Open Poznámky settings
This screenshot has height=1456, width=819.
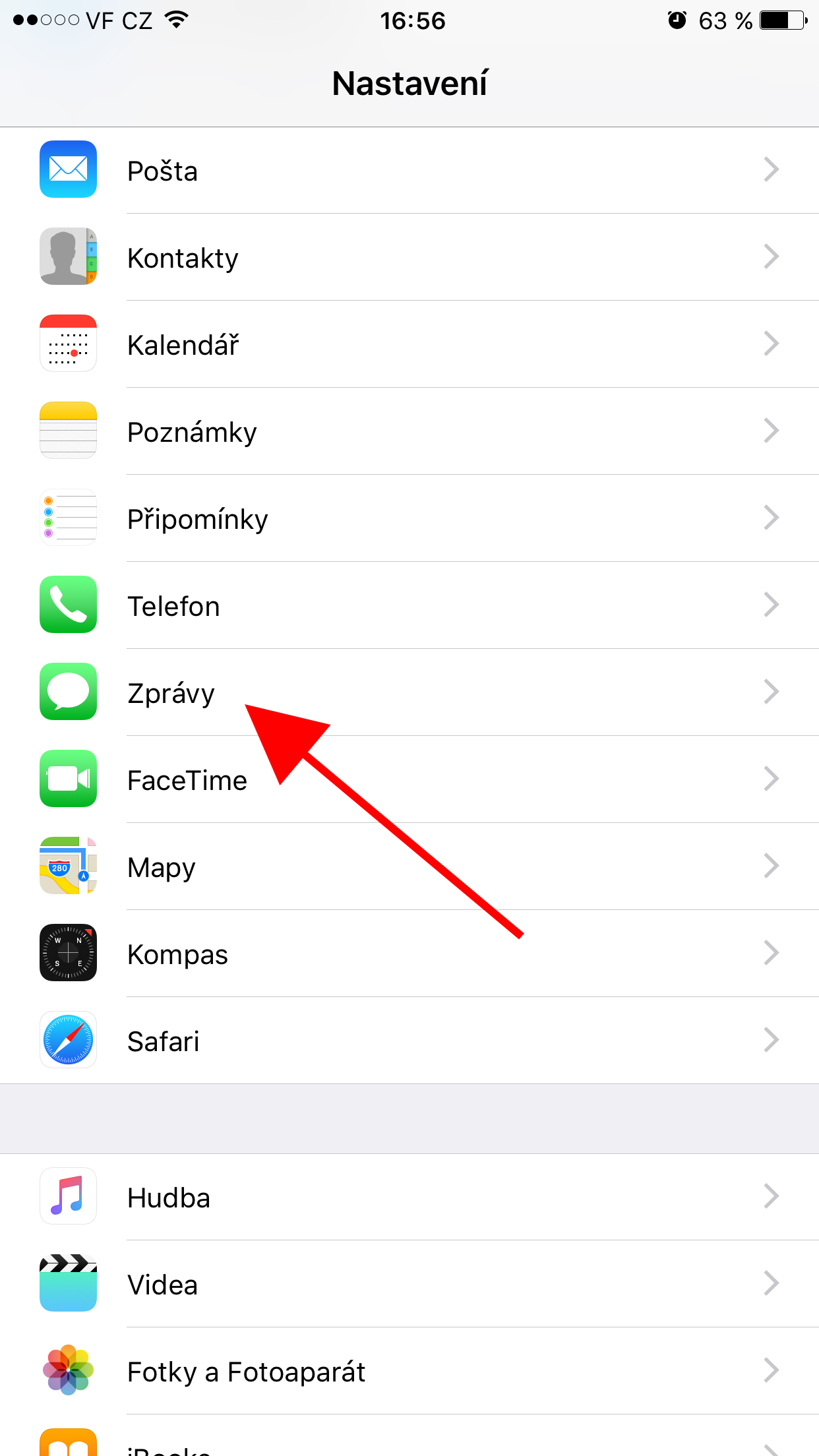[x=409, y=431]
